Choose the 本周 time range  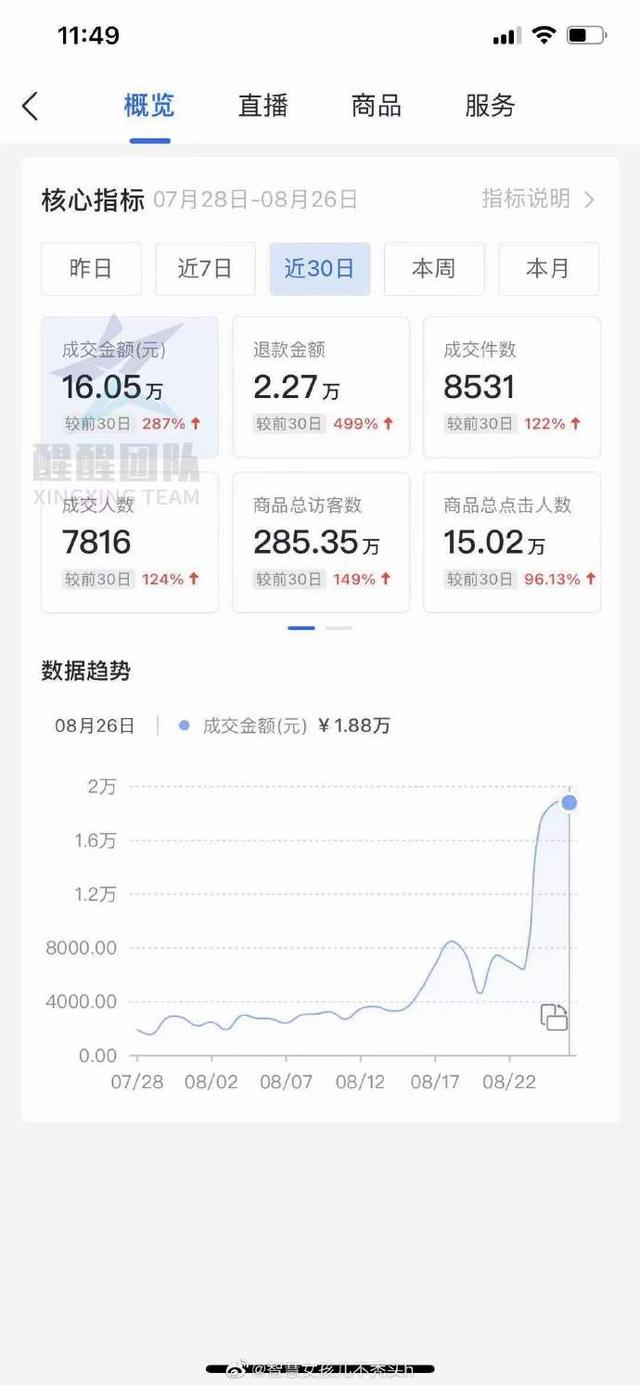pyautogui.click(x=434, y=269)
